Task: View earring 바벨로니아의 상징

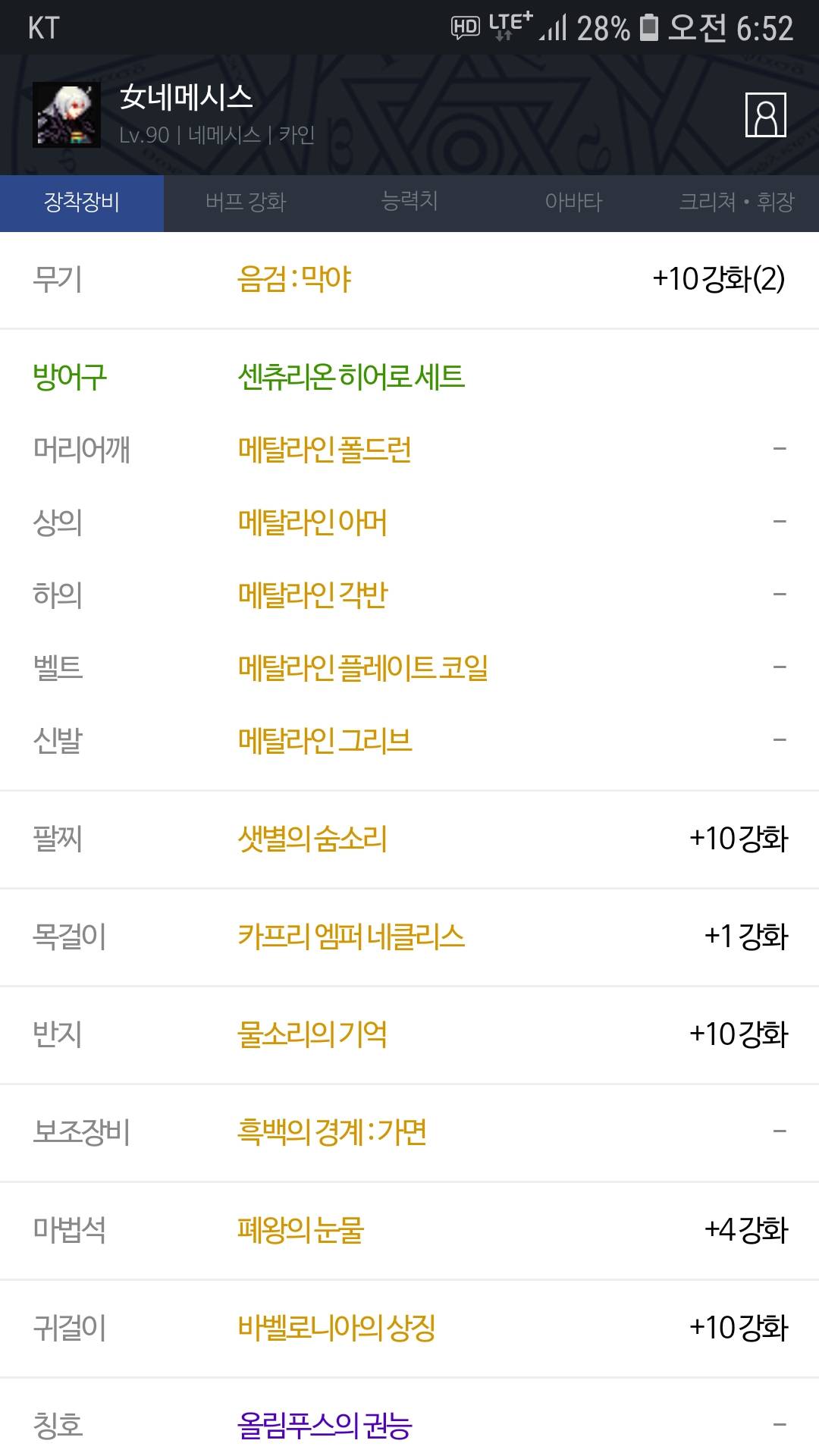Action: pos(337,1328)
